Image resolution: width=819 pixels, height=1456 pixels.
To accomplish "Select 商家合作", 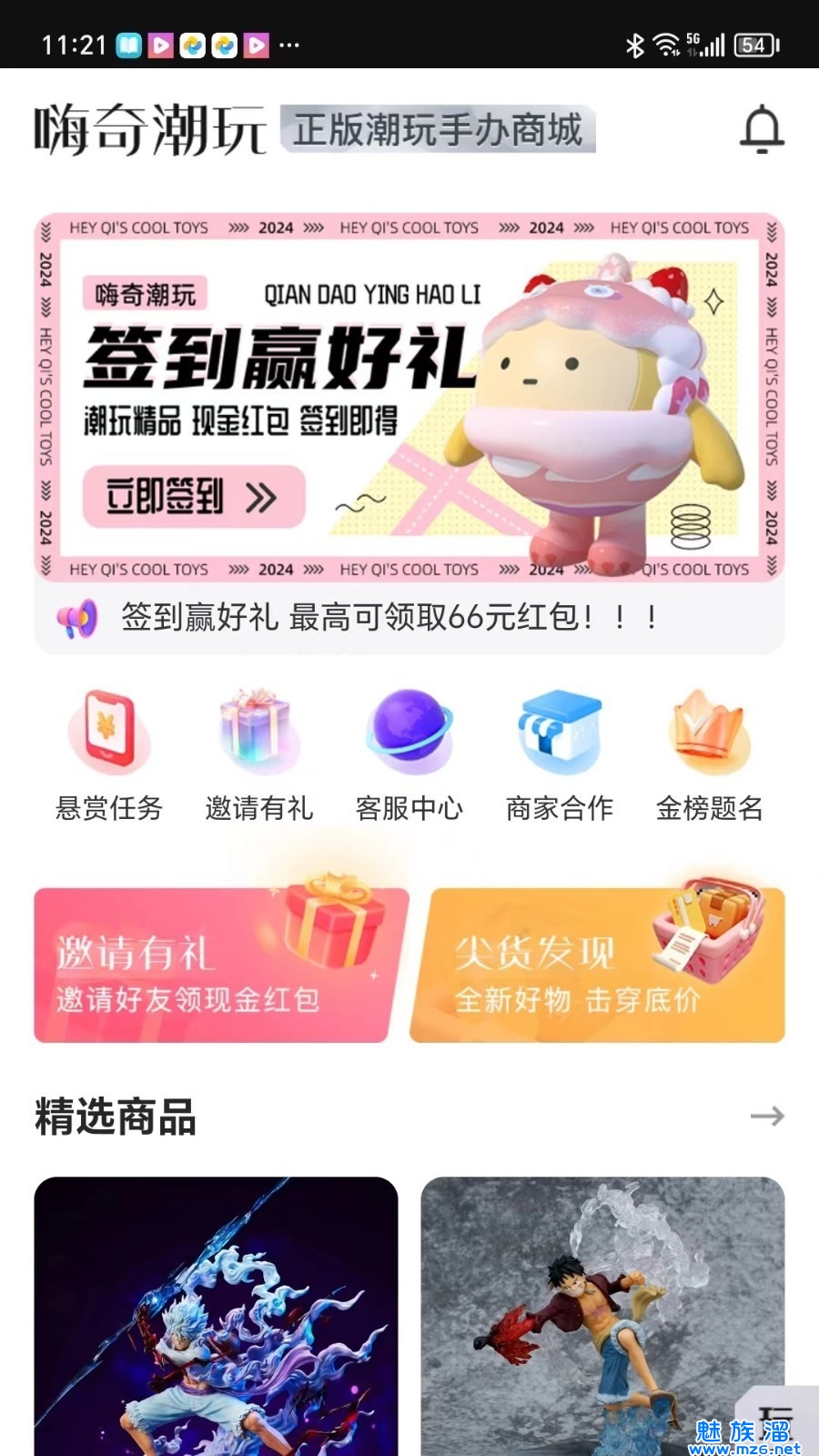I will pyautogui.click(x=560, y=755).
